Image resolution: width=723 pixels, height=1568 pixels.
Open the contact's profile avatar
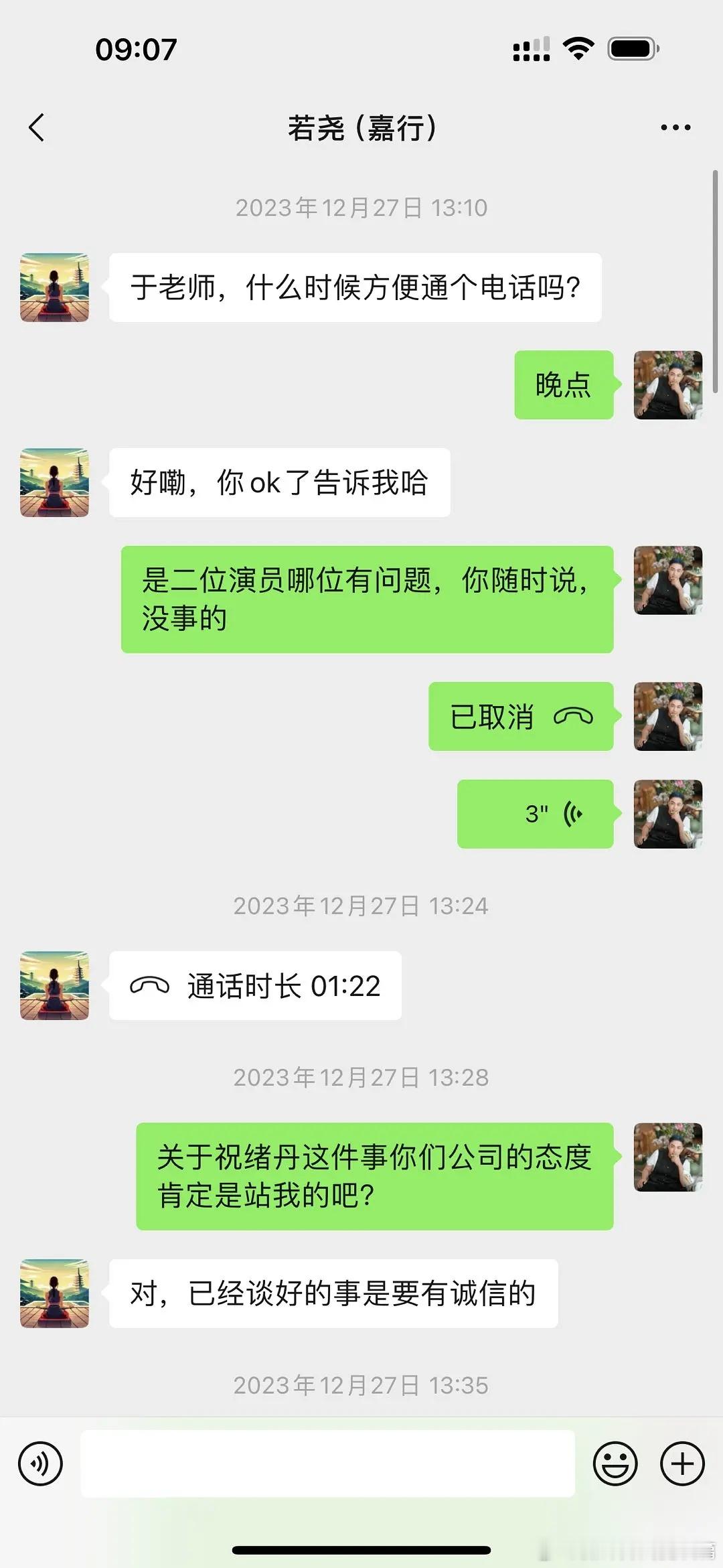[x=54, y=288]
